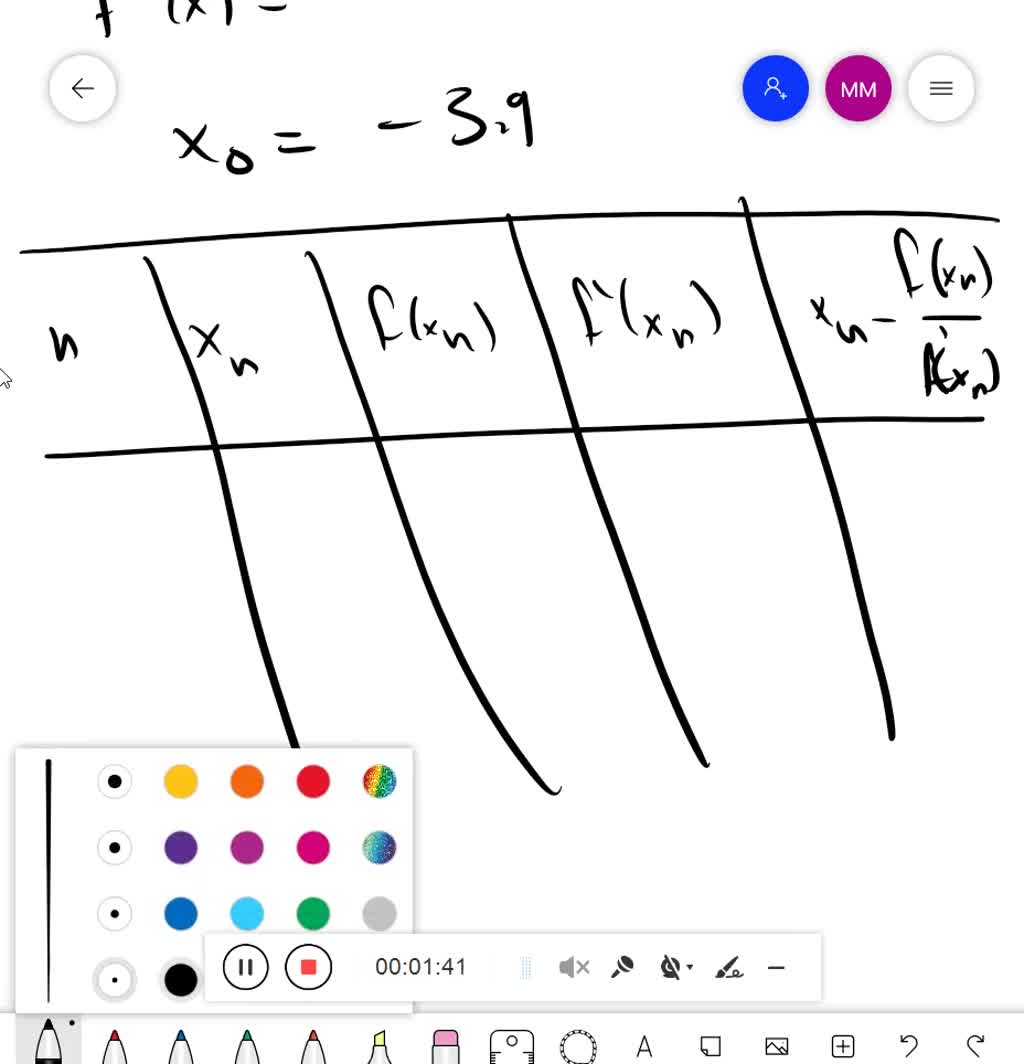1024x1064 pixels.
Task: Insert a sticky note
Action: tap(711, 1048)
